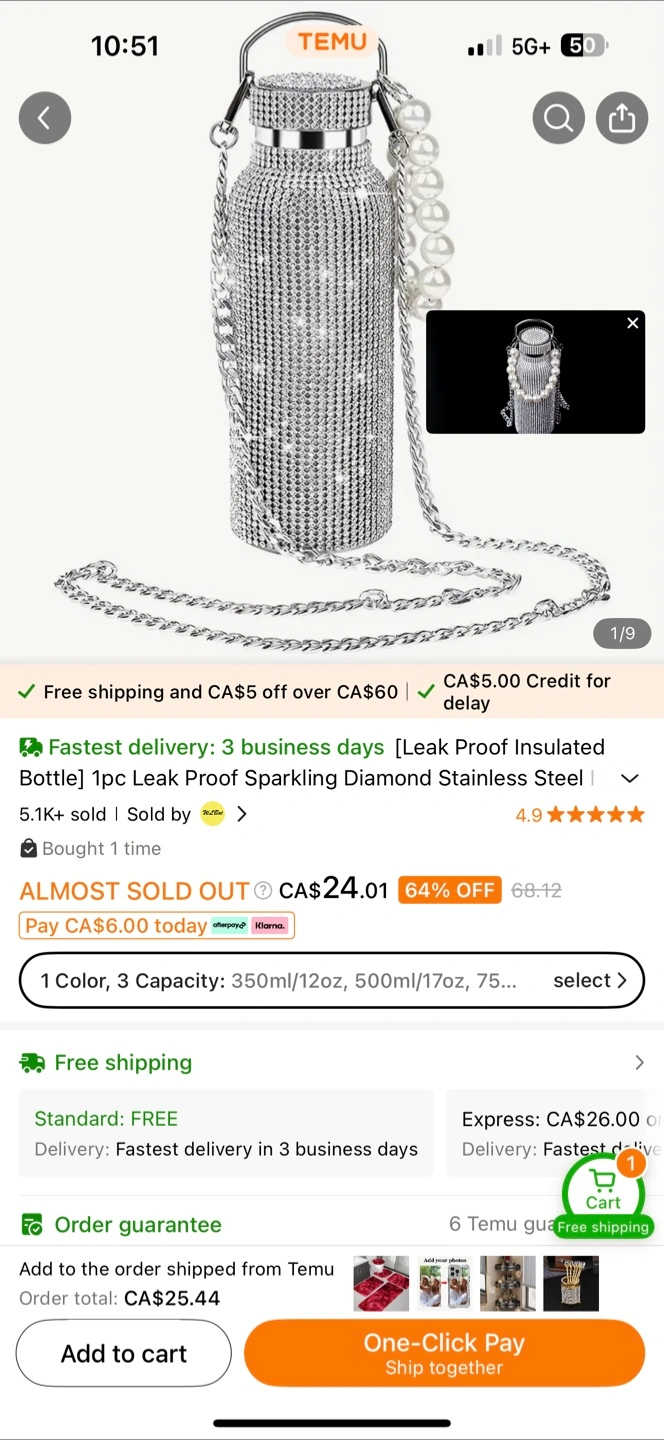Open the red rug item in order
Viewport: 664px width, 1440px height.
tap(382, 1283)
